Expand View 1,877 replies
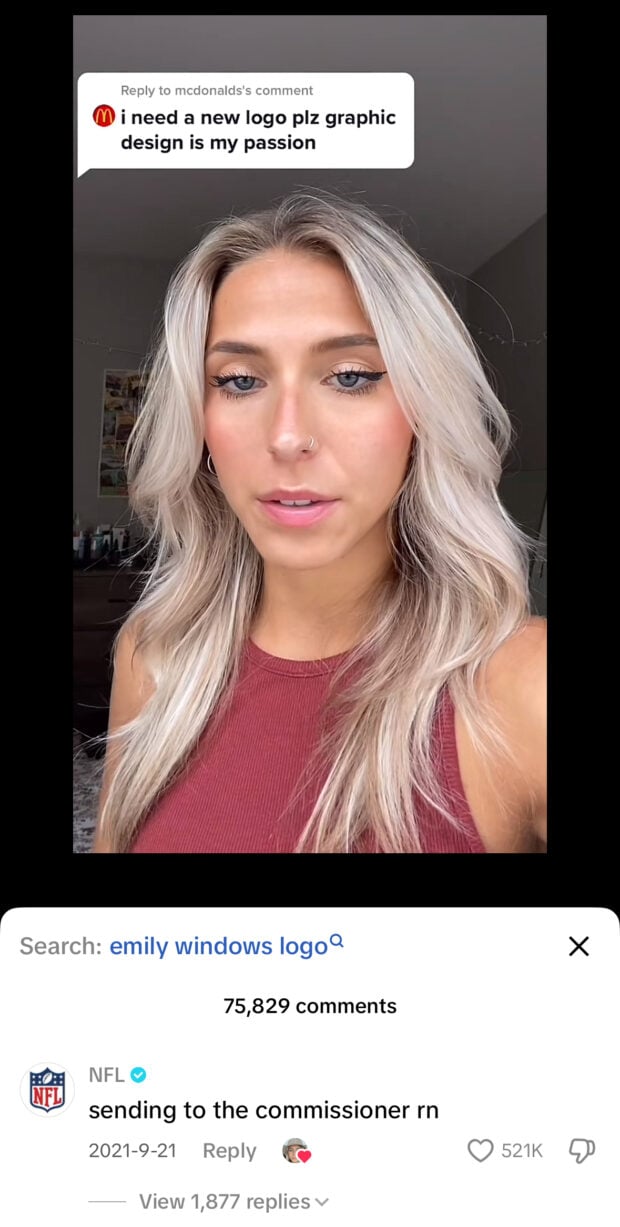The image size is (620, 1227). click(x=235, y=1201)
